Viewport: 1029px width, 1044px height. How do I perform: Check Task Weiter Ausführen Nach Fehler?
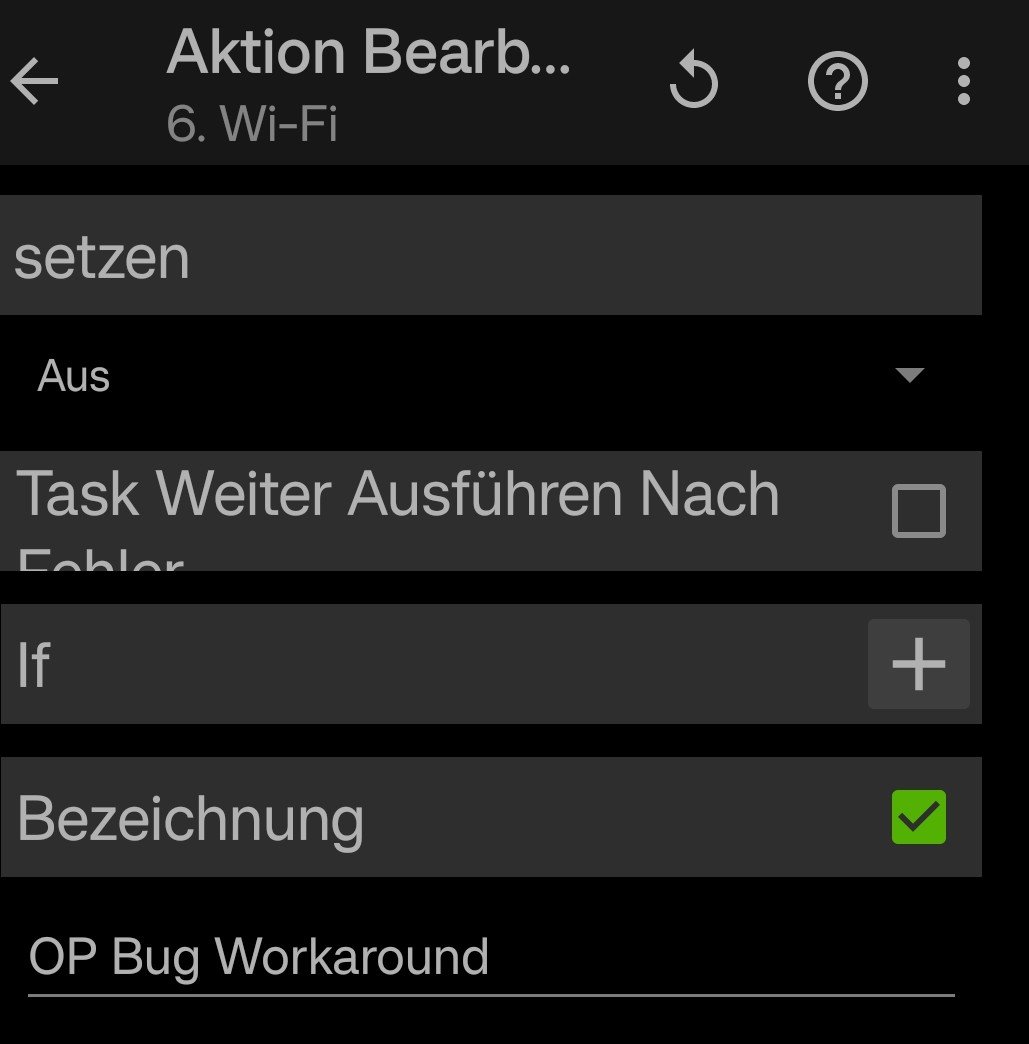coord(918,511)
